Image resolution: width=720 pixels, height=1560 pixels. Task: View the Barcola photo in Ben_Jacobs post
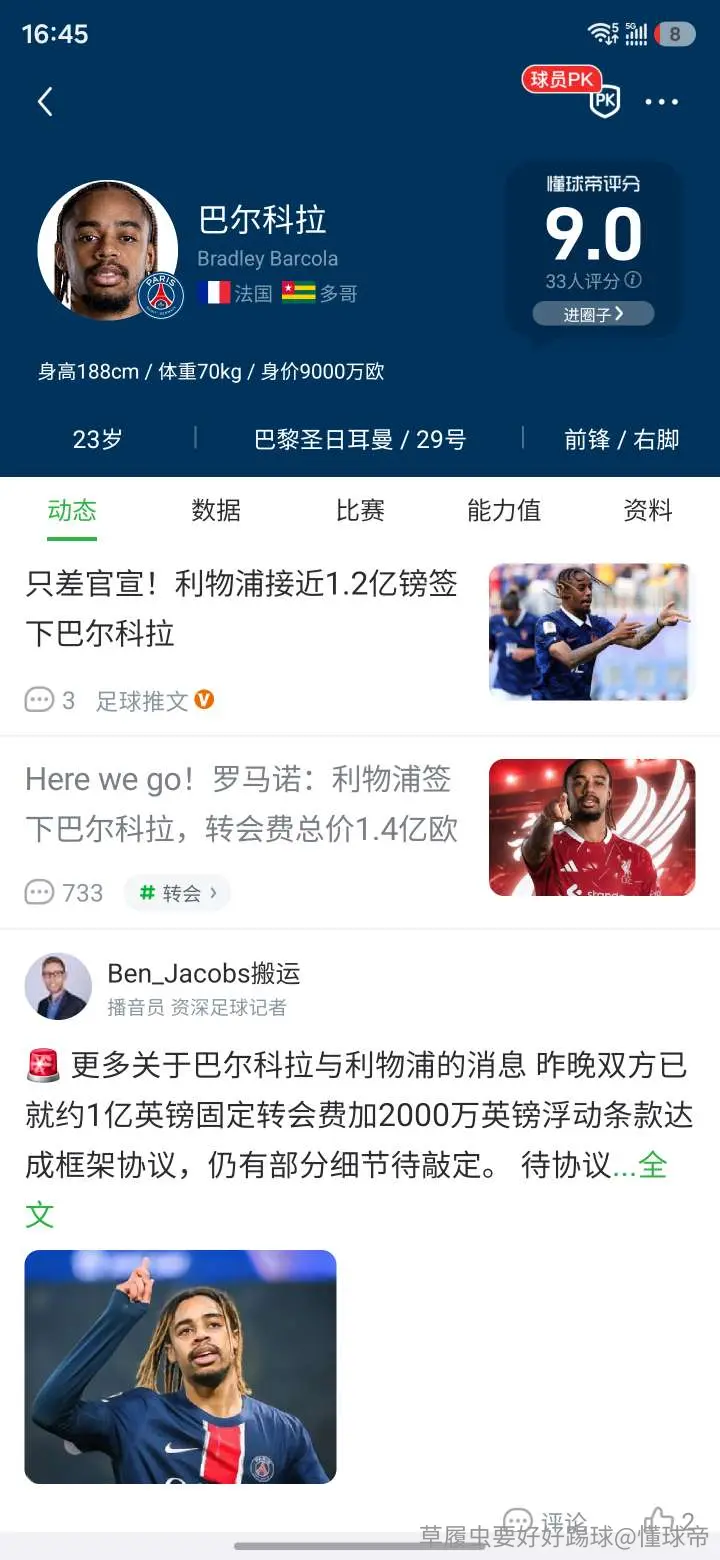click(x=180, y=1367)
